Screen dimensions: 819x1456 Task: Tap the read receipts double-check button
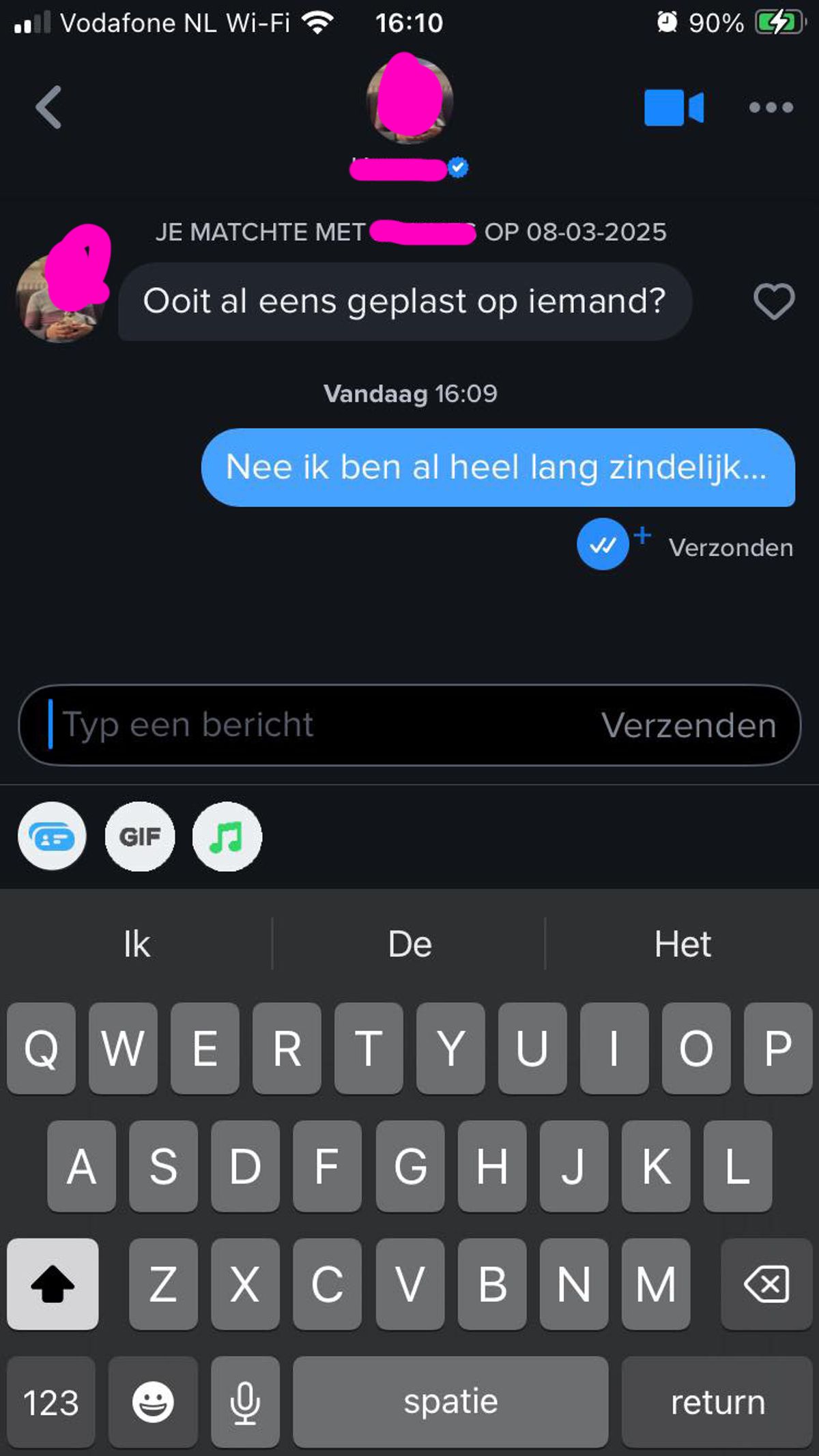click(603, 544)
